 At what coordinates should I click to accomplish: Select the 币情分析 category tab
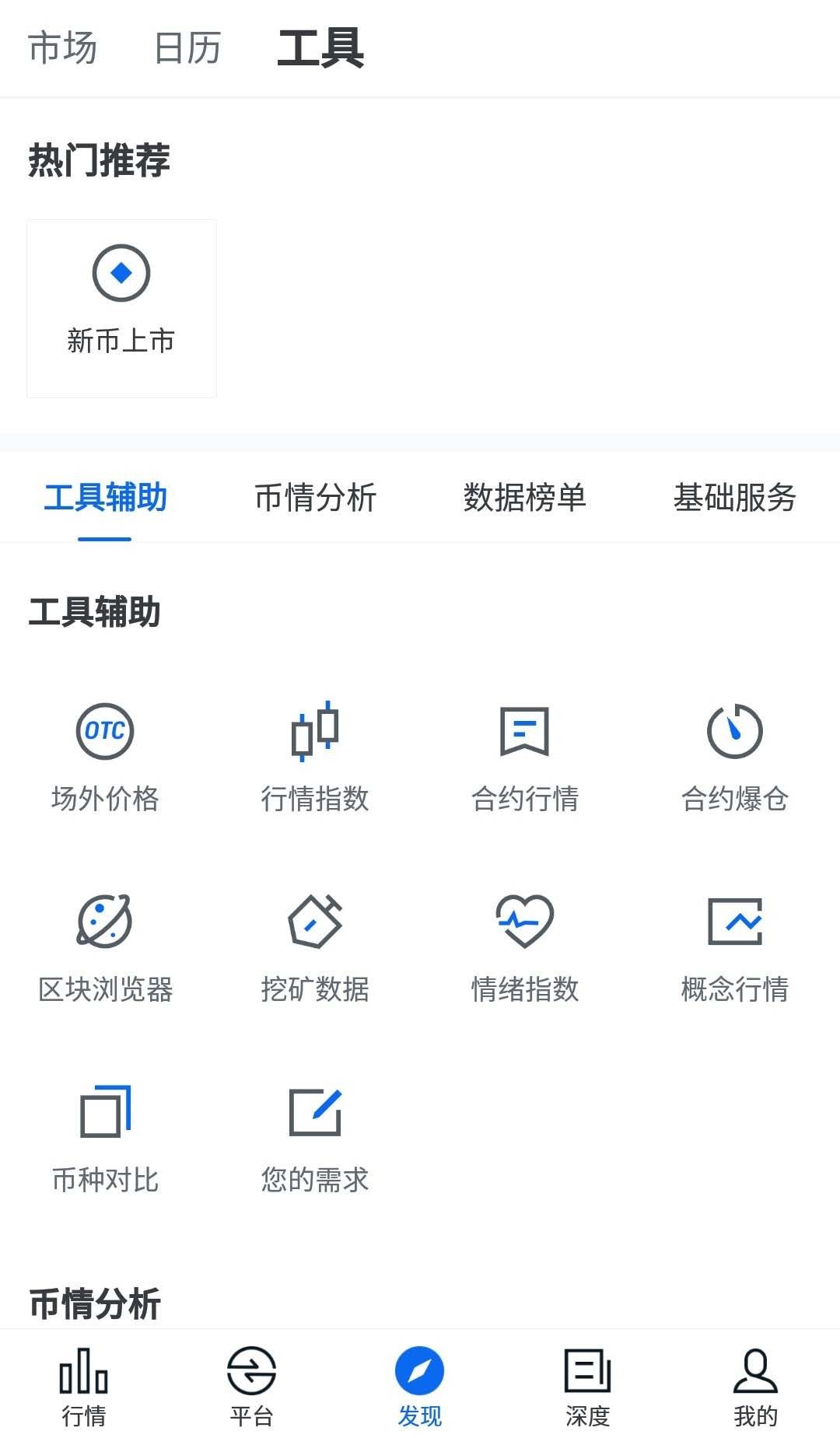coord(315,499)
